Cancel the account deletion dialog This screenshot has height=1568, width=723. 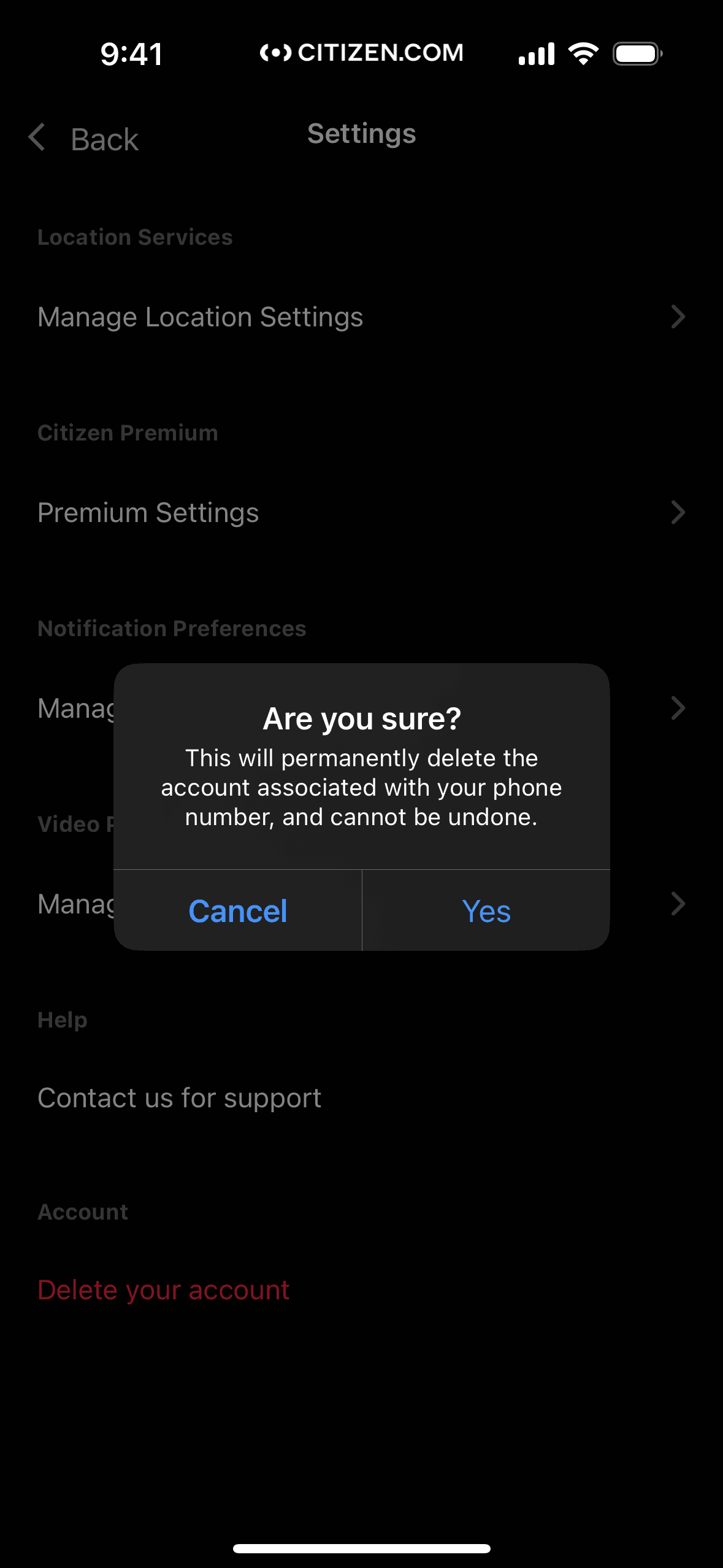(x=238, y=910)
